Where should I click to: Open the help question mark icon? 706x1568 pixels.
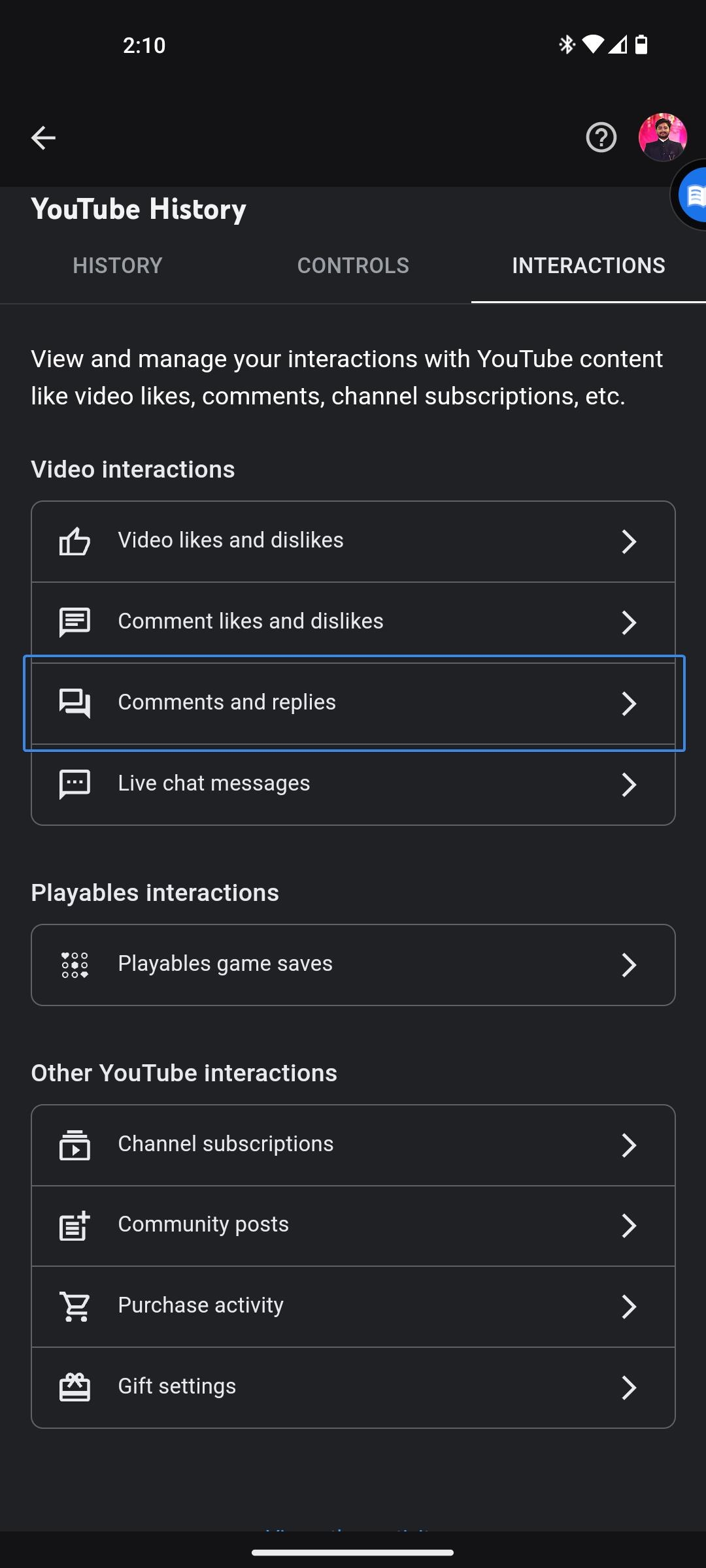[x=601, y=137]
